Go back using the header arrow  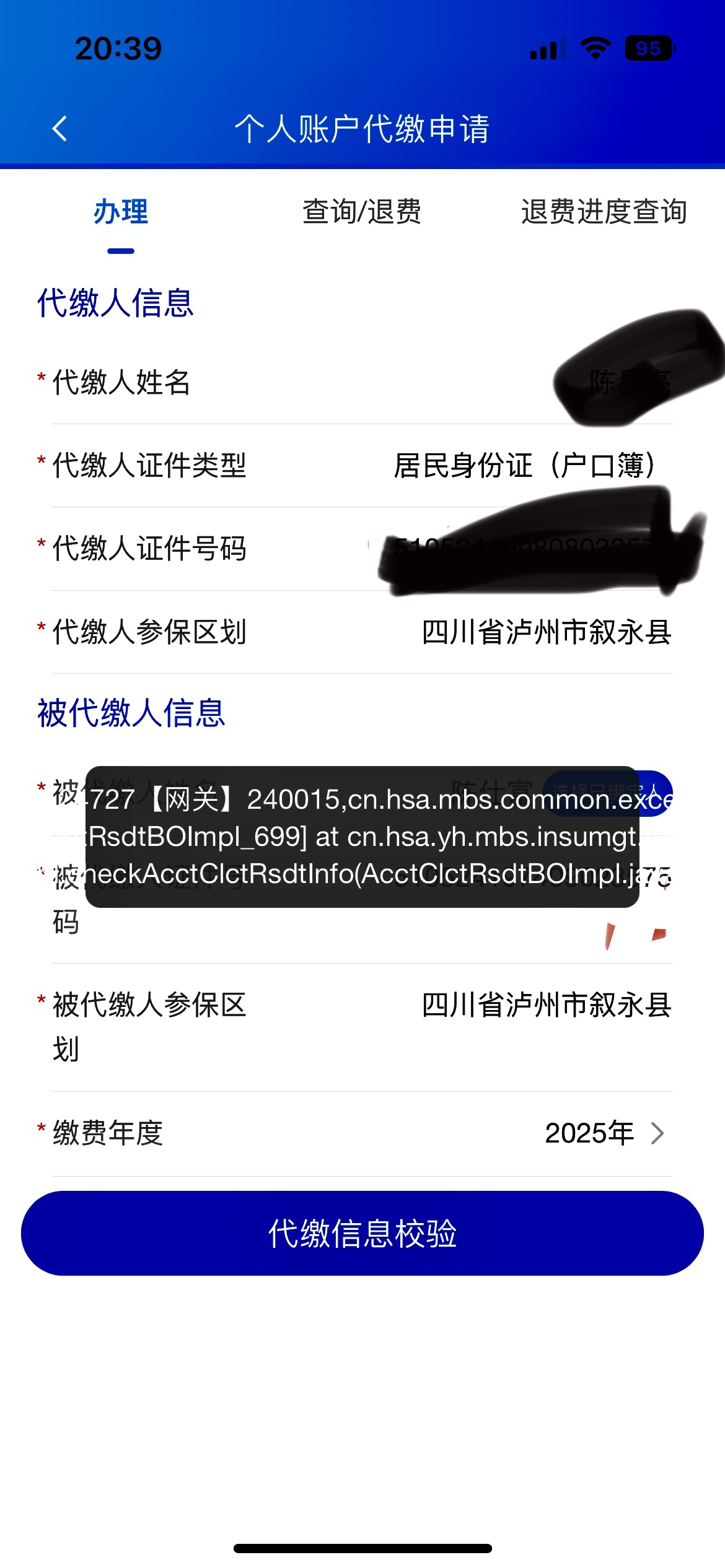pyautogui.click(x=60, y=129)
